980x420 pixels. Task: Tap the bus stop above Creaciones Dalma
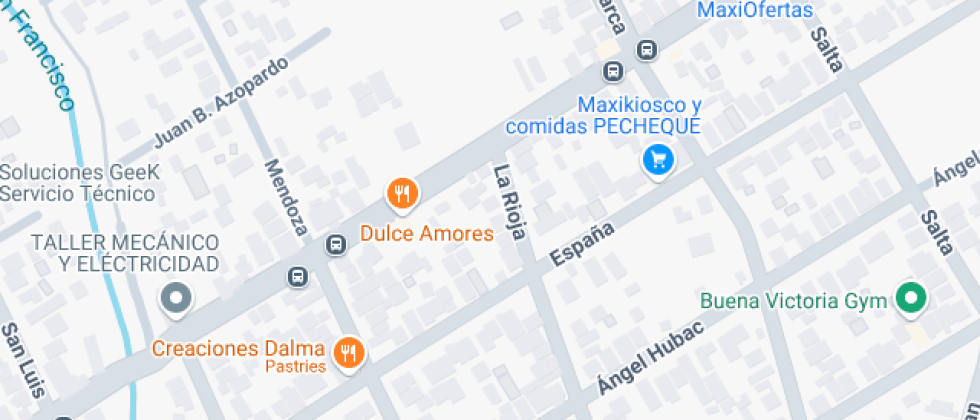(298, 276)
